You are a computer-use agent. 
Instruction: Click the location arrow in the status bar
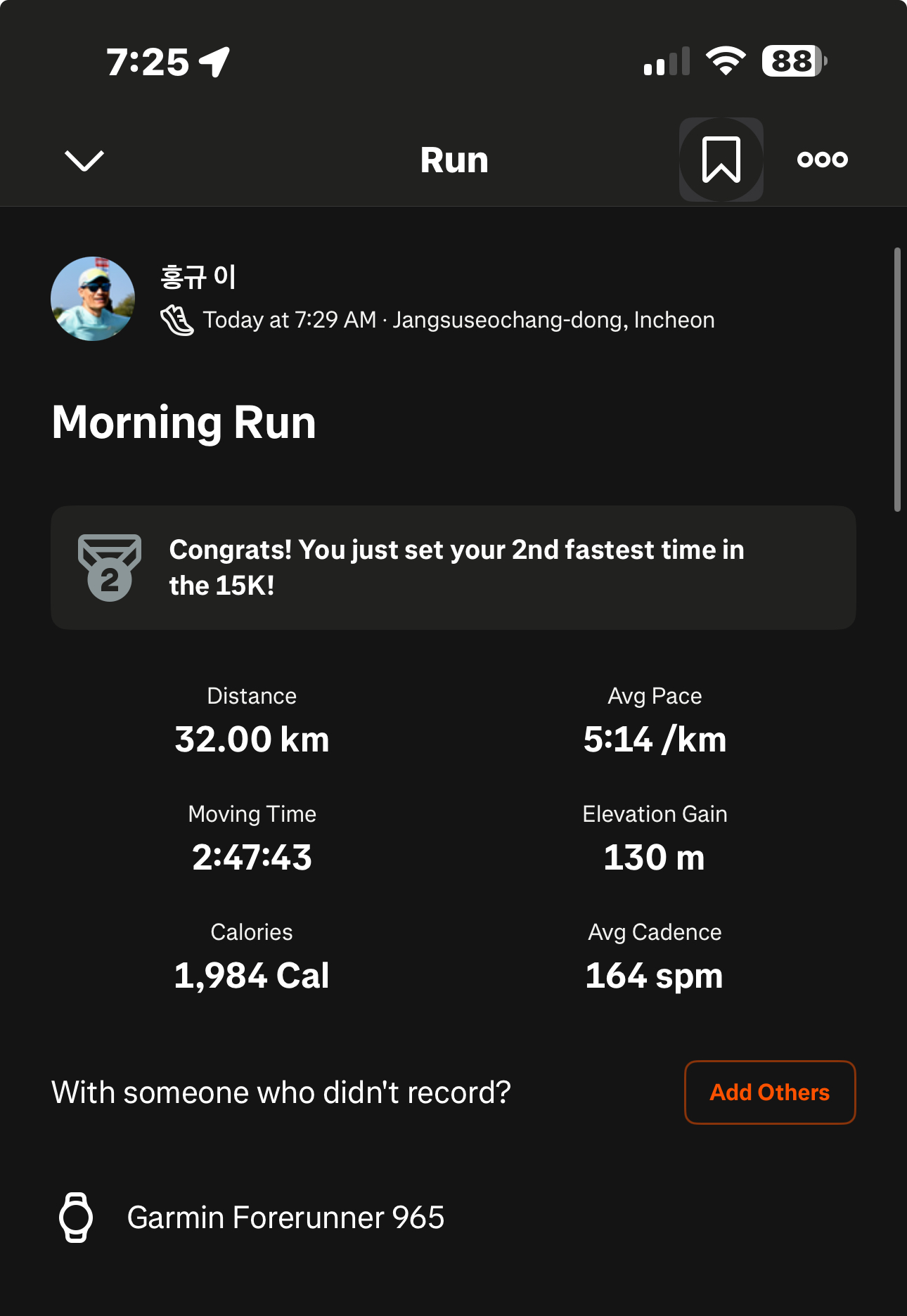click(x=213, y=61)
